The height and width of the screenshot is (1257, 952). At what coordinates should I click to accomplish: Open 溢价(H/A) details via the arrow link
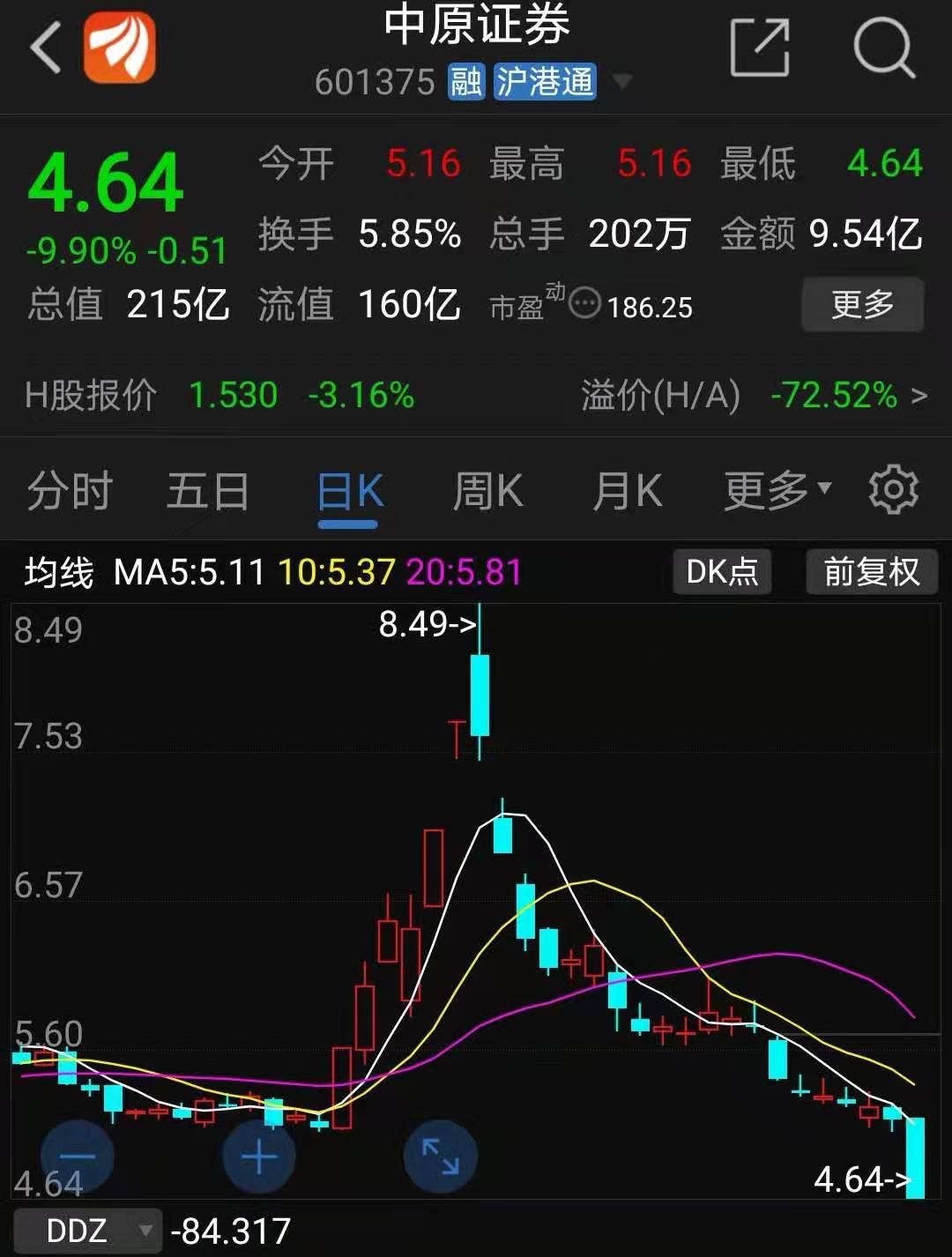pyautogui.click(x=920, y=397)
